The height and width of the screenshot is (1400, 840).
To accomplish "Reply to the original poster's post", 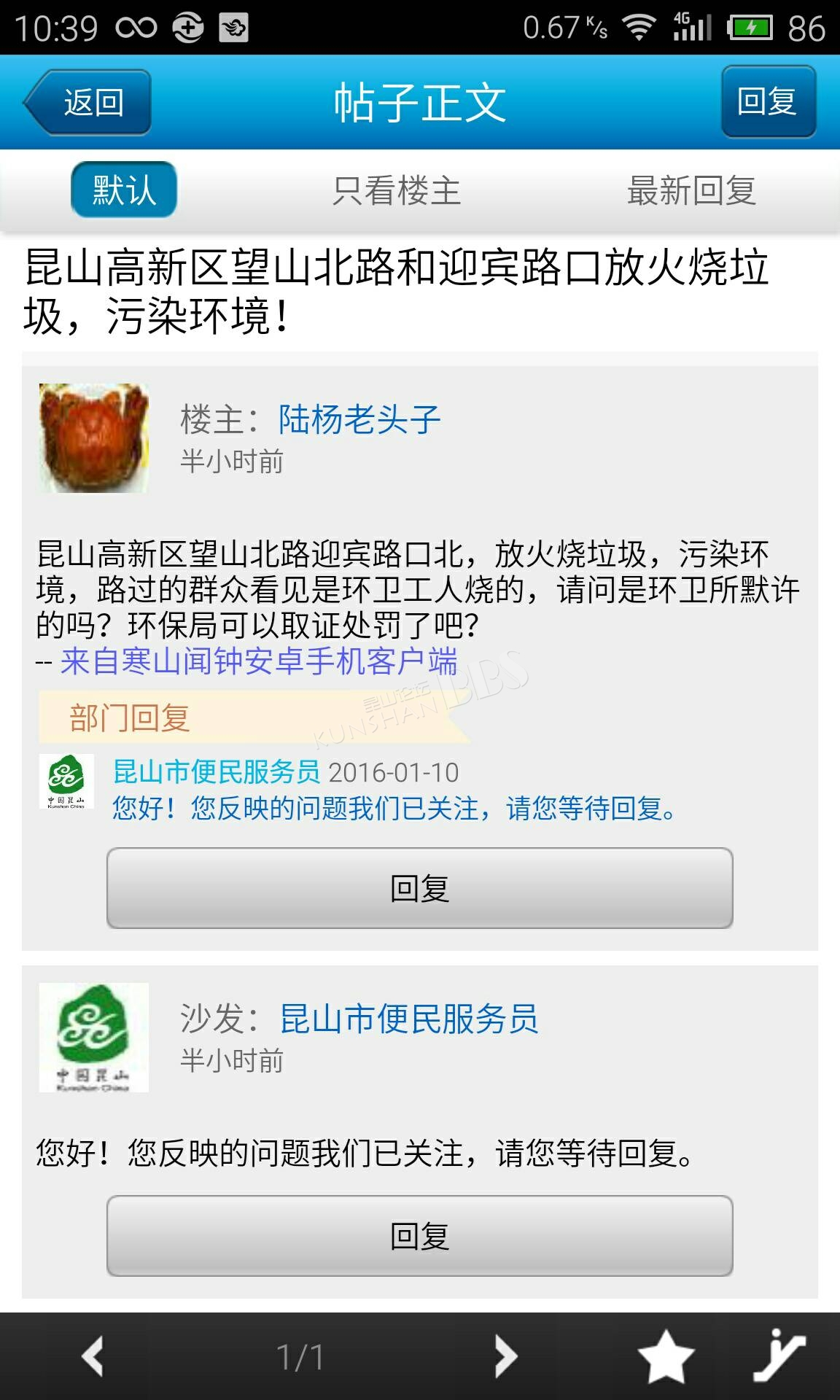I will click(420, 888).
